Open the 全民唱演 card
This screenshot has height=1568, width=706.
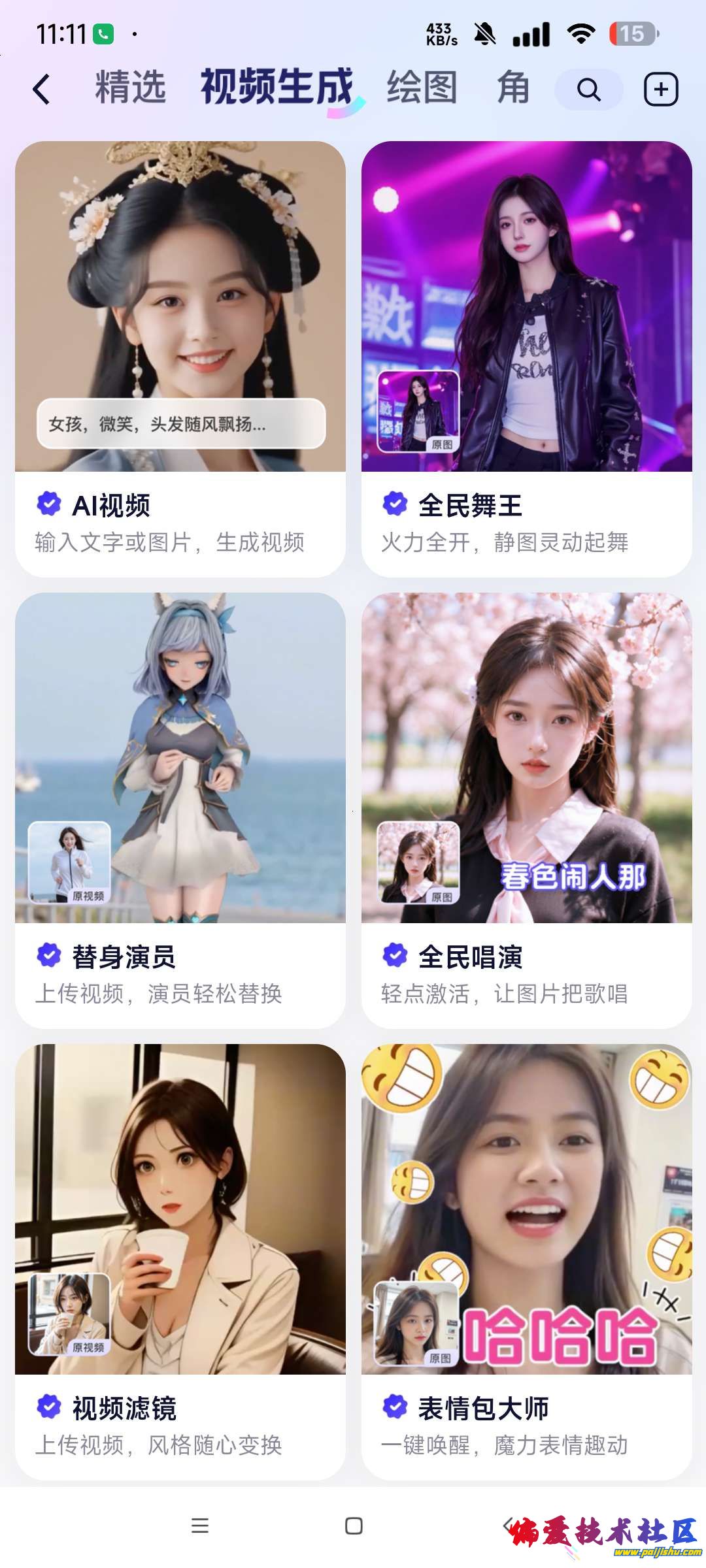tap(527, 810)
